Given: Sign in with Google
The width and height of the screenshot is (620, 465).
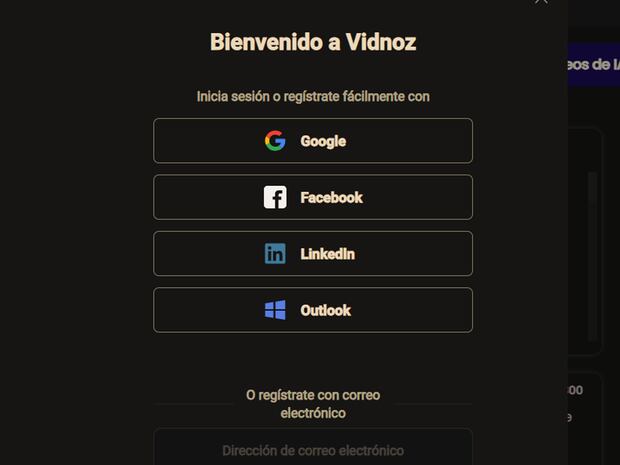Looking at the screenshot, I should (312, 141).
